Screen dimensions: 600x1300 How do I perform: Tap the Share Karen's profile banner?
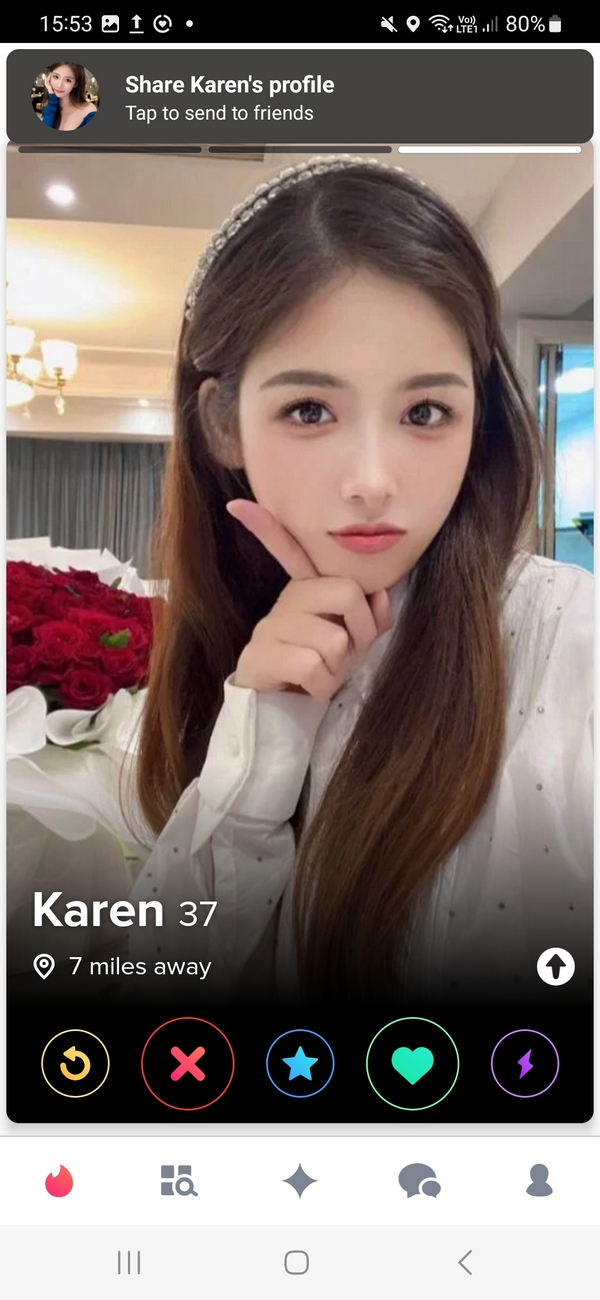tap(300, 97)
